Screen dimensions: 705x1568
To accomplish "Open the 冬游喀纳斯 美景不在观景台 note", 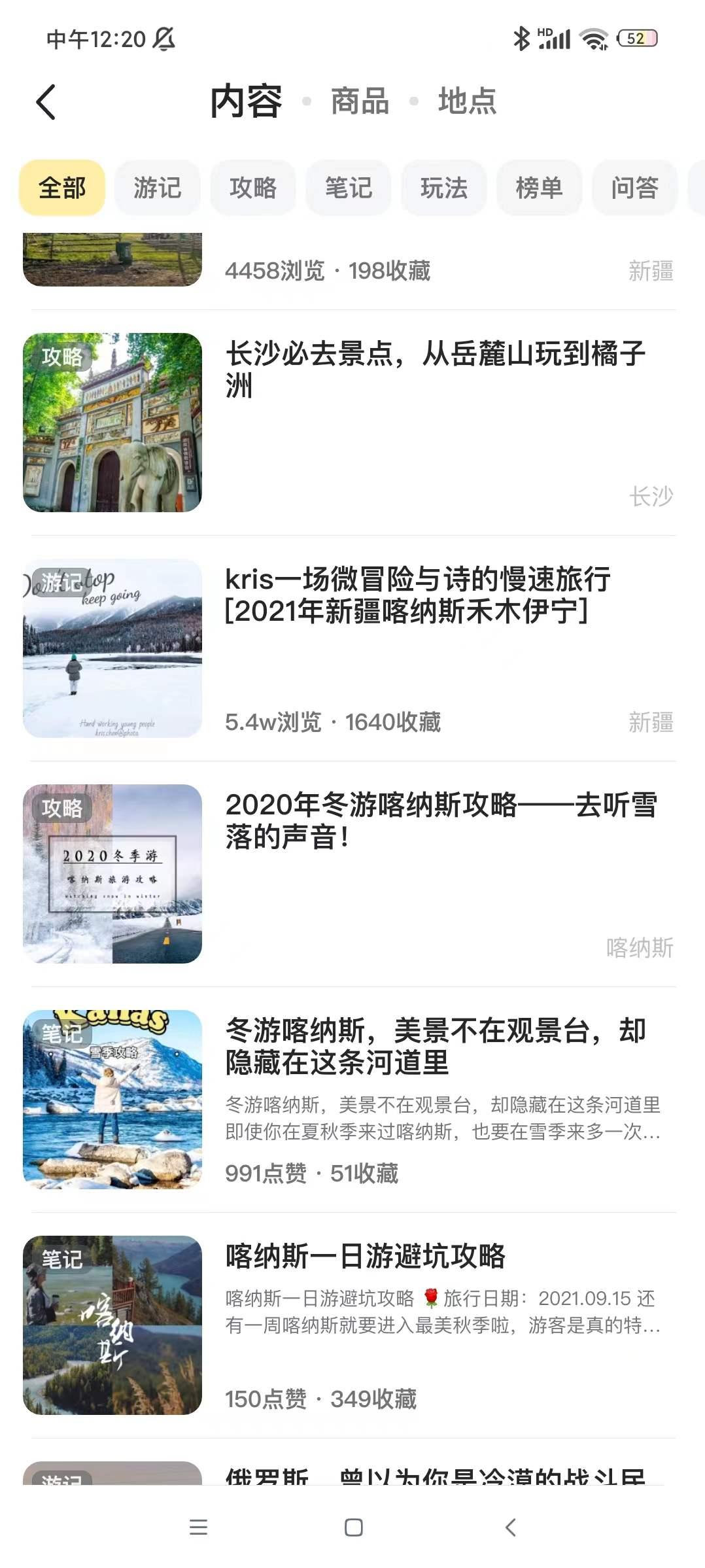I will [x=435, y=1047].
